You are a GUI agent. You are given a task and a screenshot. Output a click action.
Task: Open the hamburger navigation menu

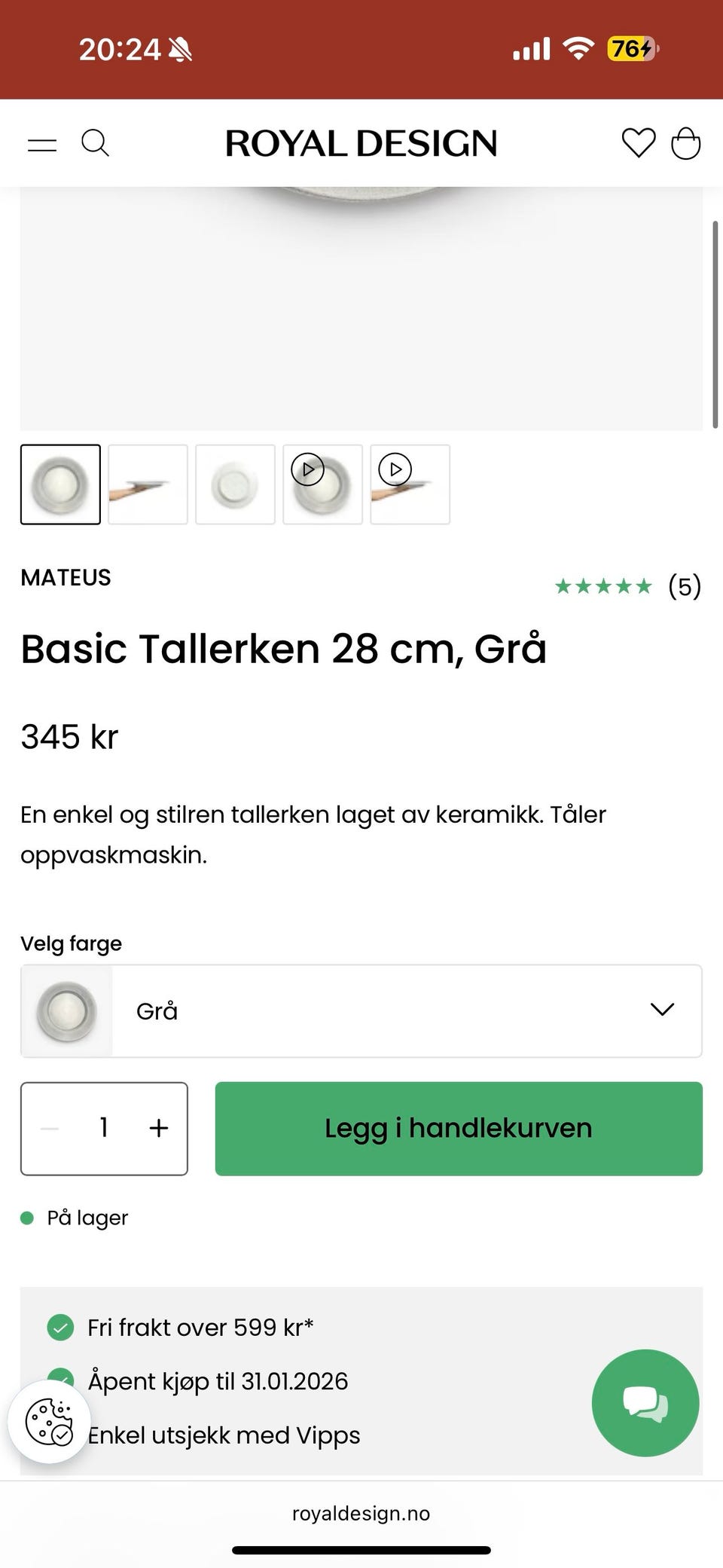tap(43, 143)
